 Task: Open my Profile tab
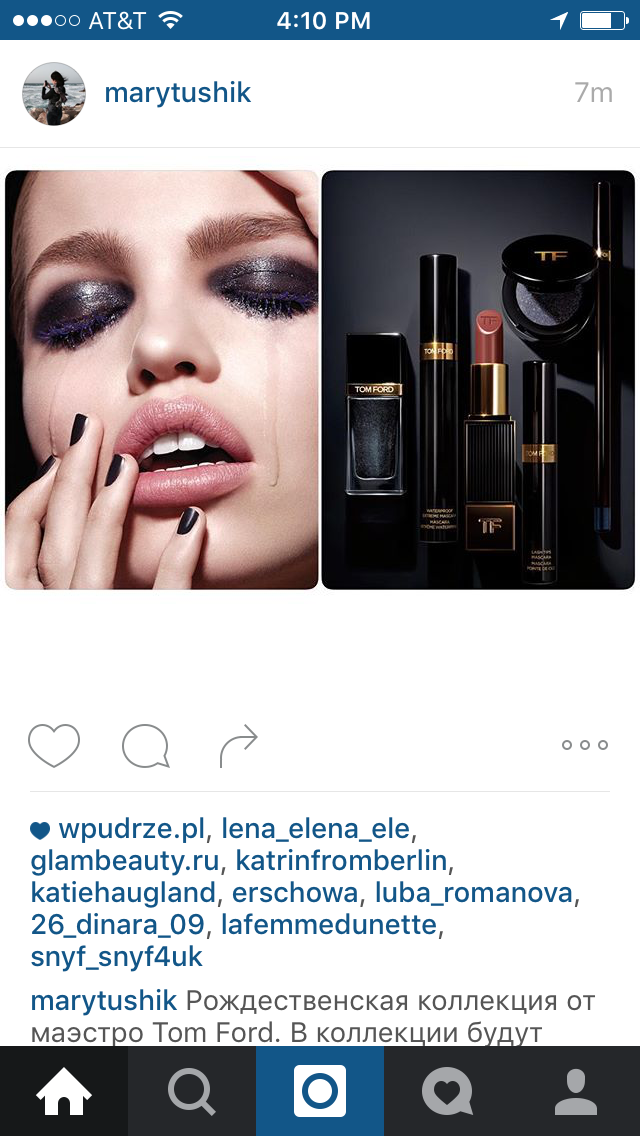pyautogui.click(x=576, y=1091)
